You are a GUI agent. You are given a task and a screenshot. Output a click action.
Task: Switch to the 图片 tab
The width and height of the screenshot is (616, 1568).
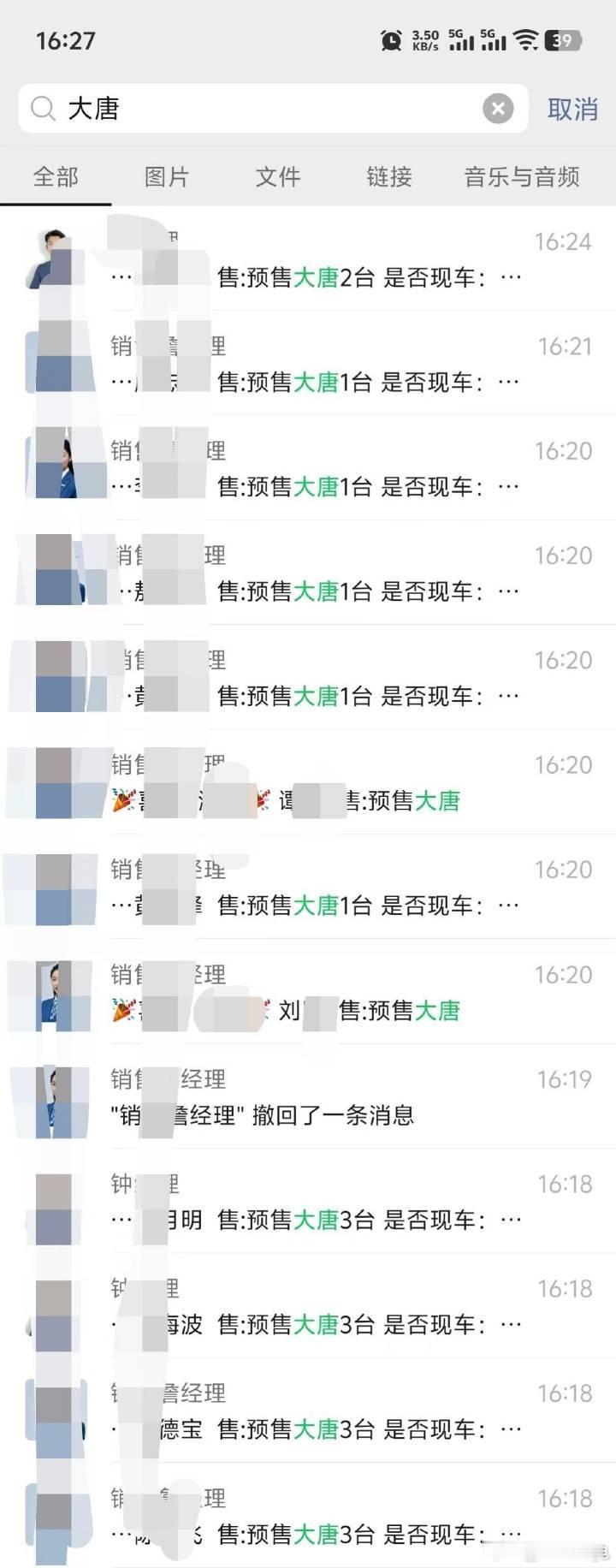167,177
